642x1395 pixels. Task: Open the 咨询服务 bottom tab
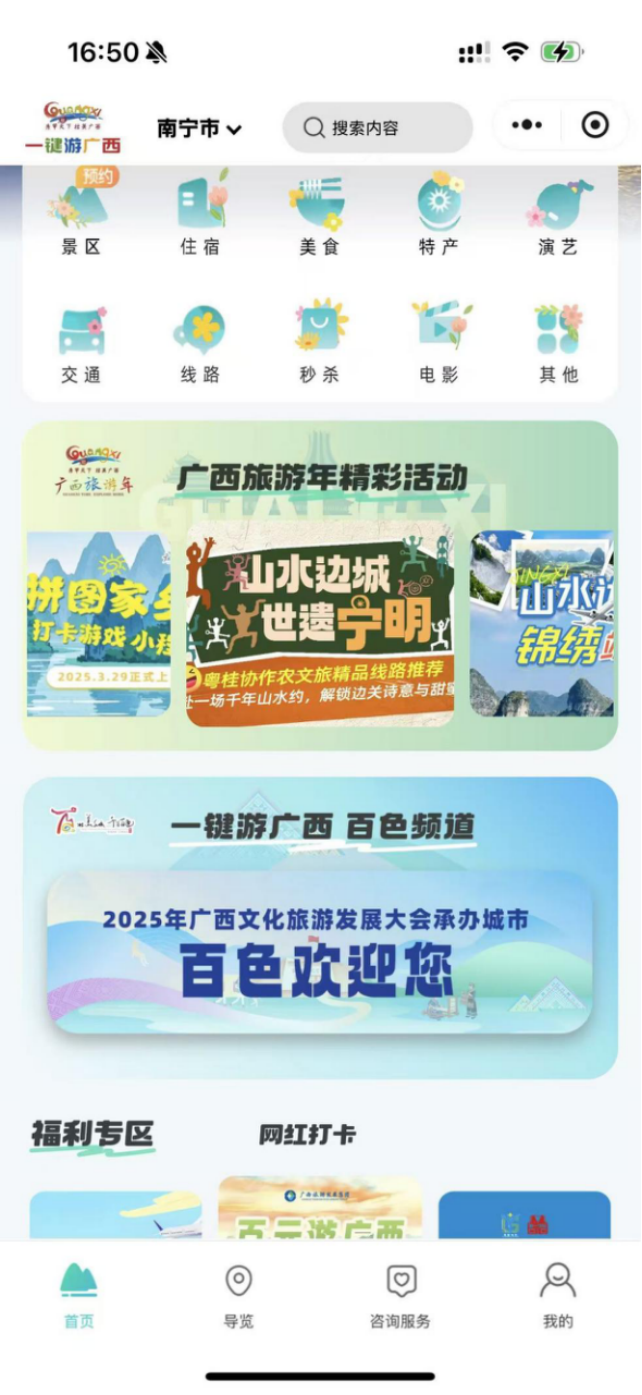coord(400,1295)
